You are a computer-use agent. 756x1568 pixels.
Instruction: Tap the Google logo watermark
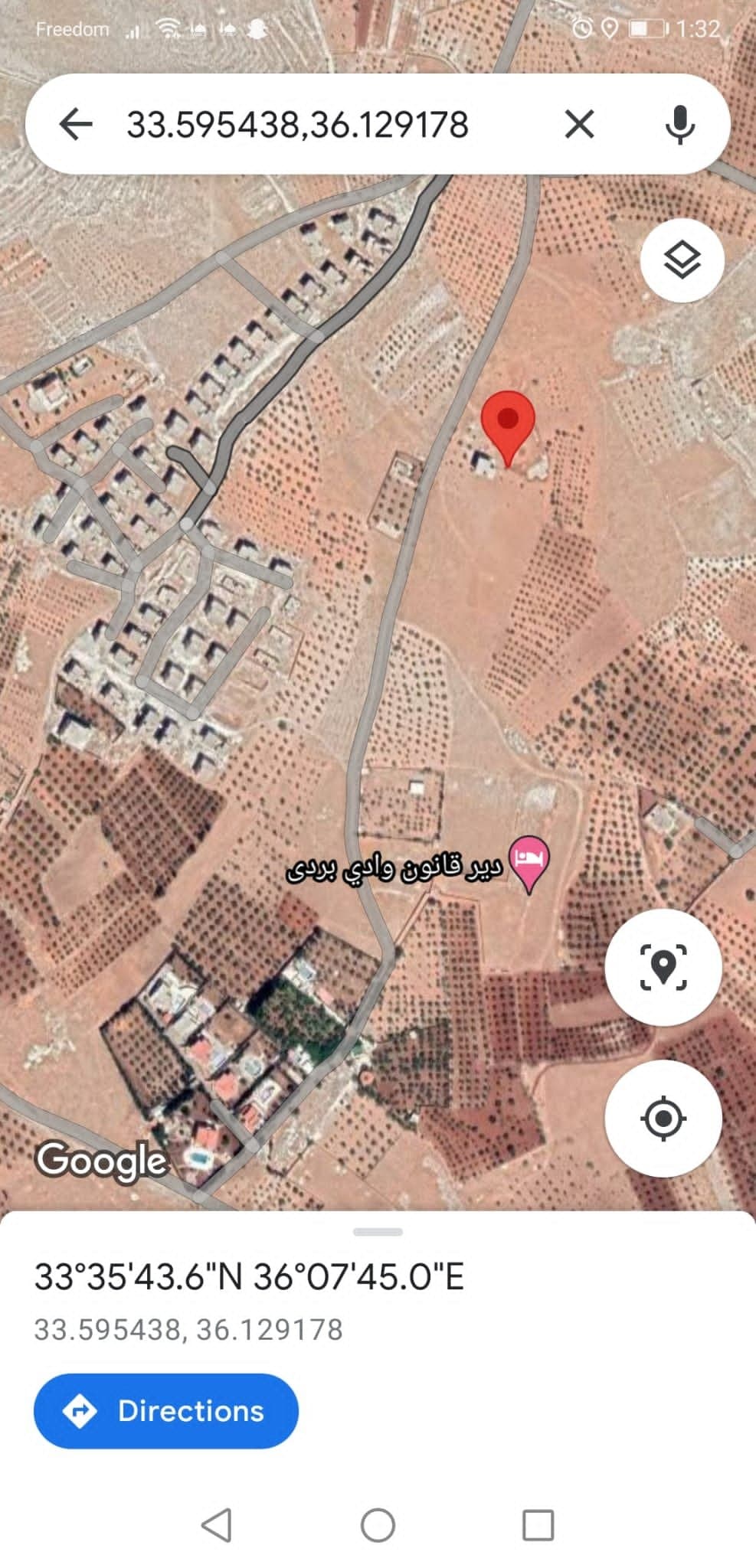pos(101,1161)
